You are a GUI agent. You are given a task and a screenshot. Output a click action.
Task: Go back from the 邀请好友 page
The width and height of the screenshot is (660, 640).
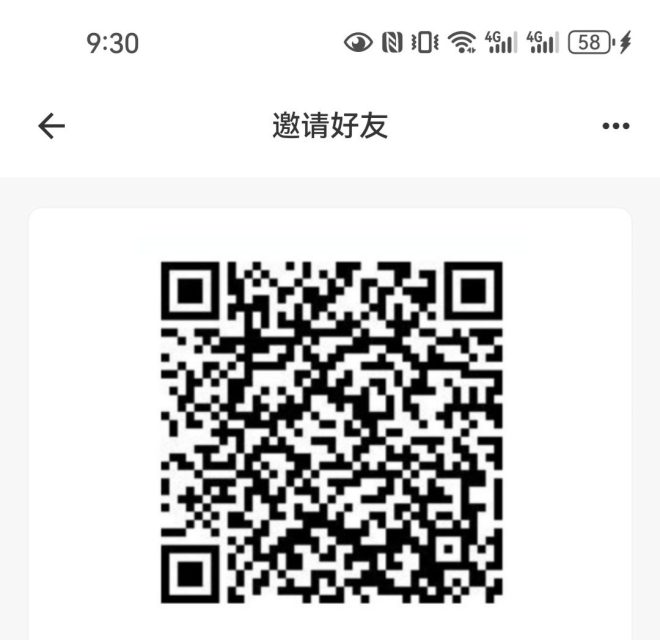point(51,126)
